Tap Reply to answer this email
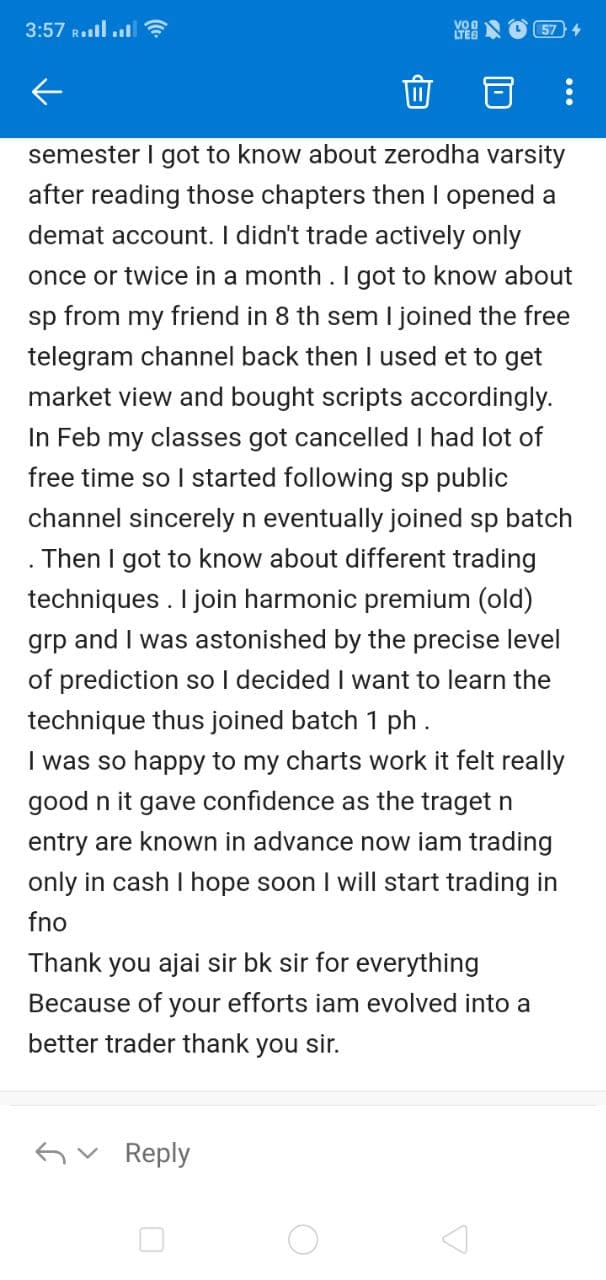The width and height of the screenshot is (606, 1280). [x=157, y=1153]
